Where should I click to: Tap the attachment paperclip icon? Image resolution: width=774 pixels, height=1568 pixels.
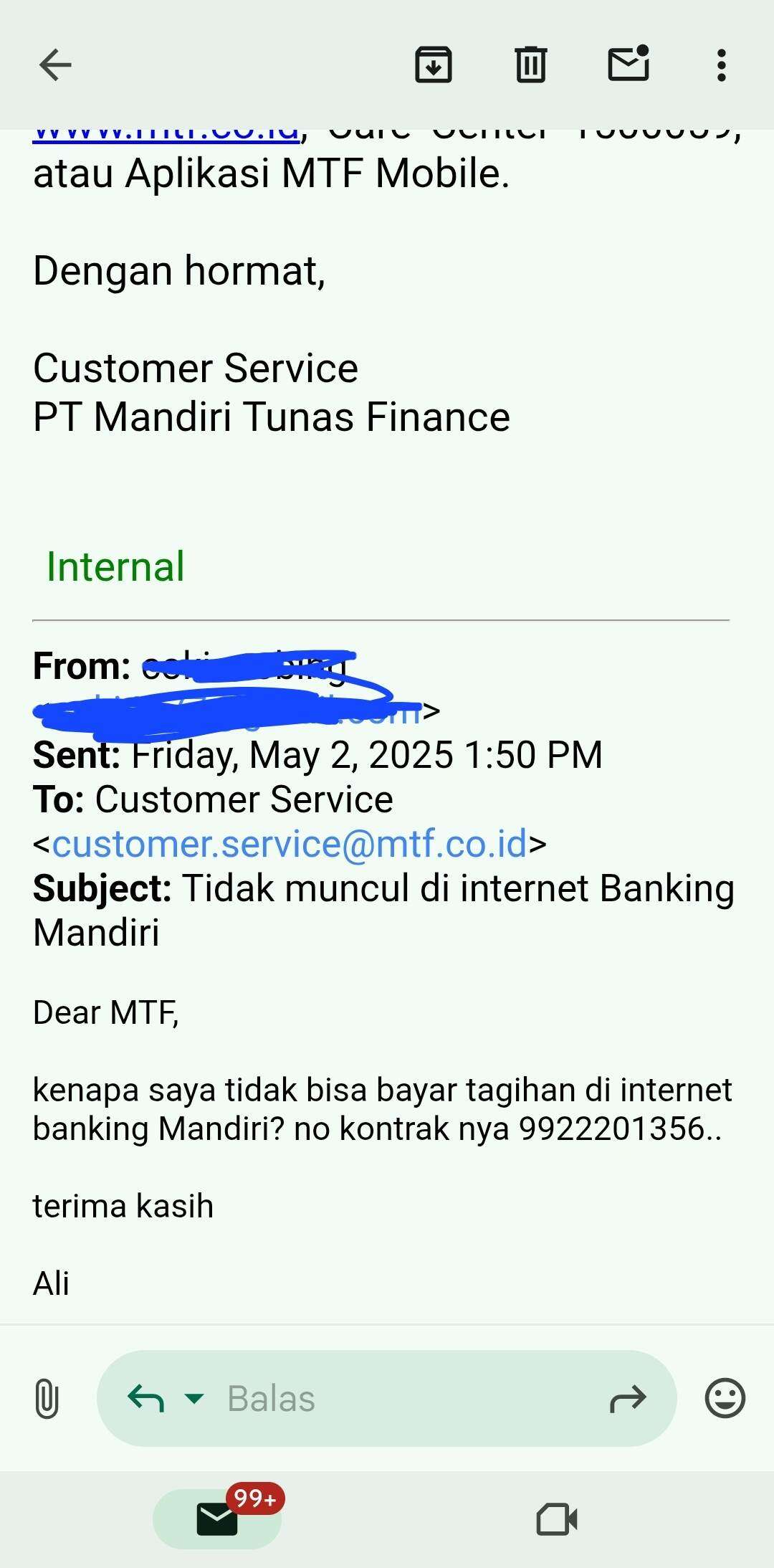tap(47, 1398)
